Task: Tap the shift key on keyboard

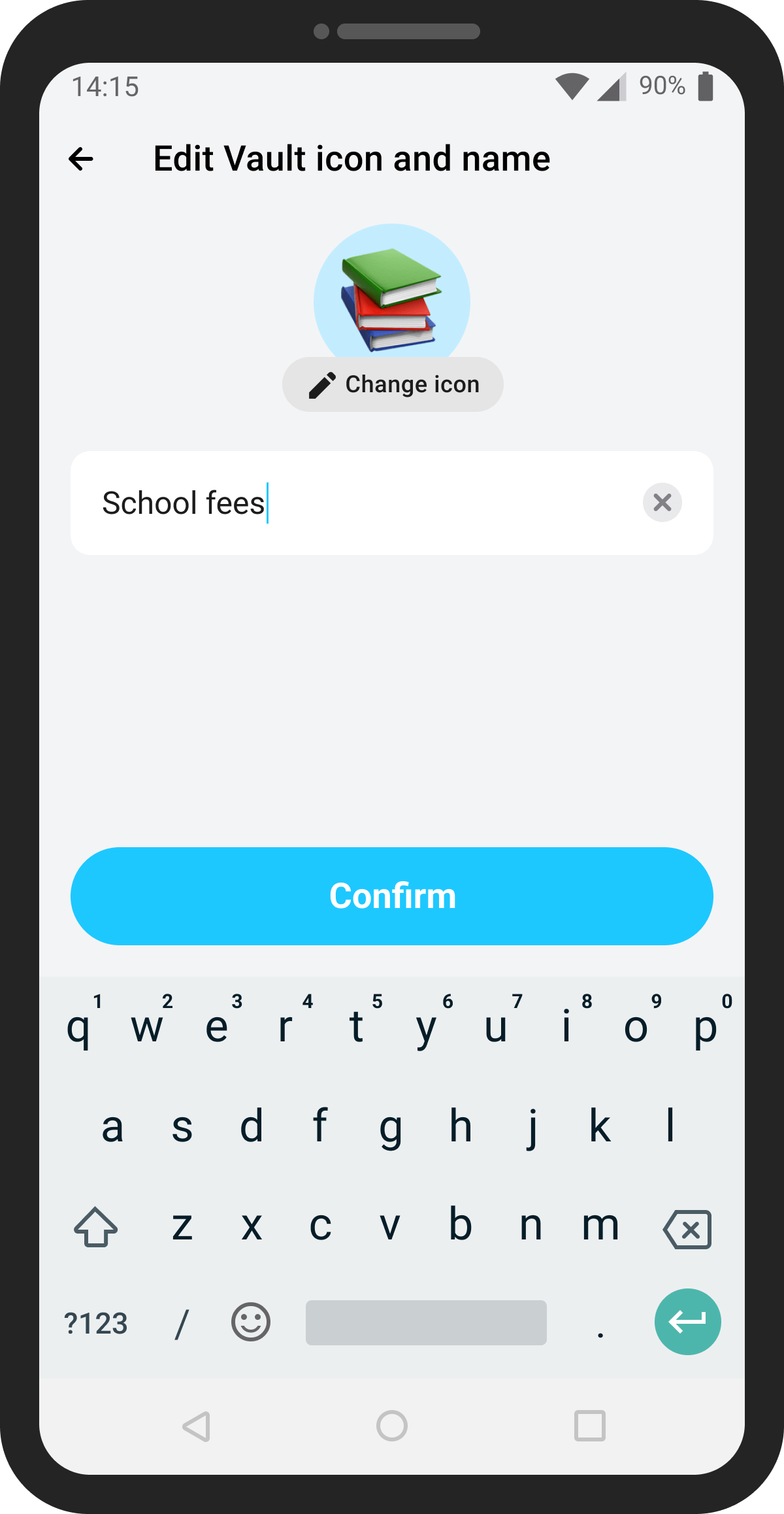Action: [96, 1228]
